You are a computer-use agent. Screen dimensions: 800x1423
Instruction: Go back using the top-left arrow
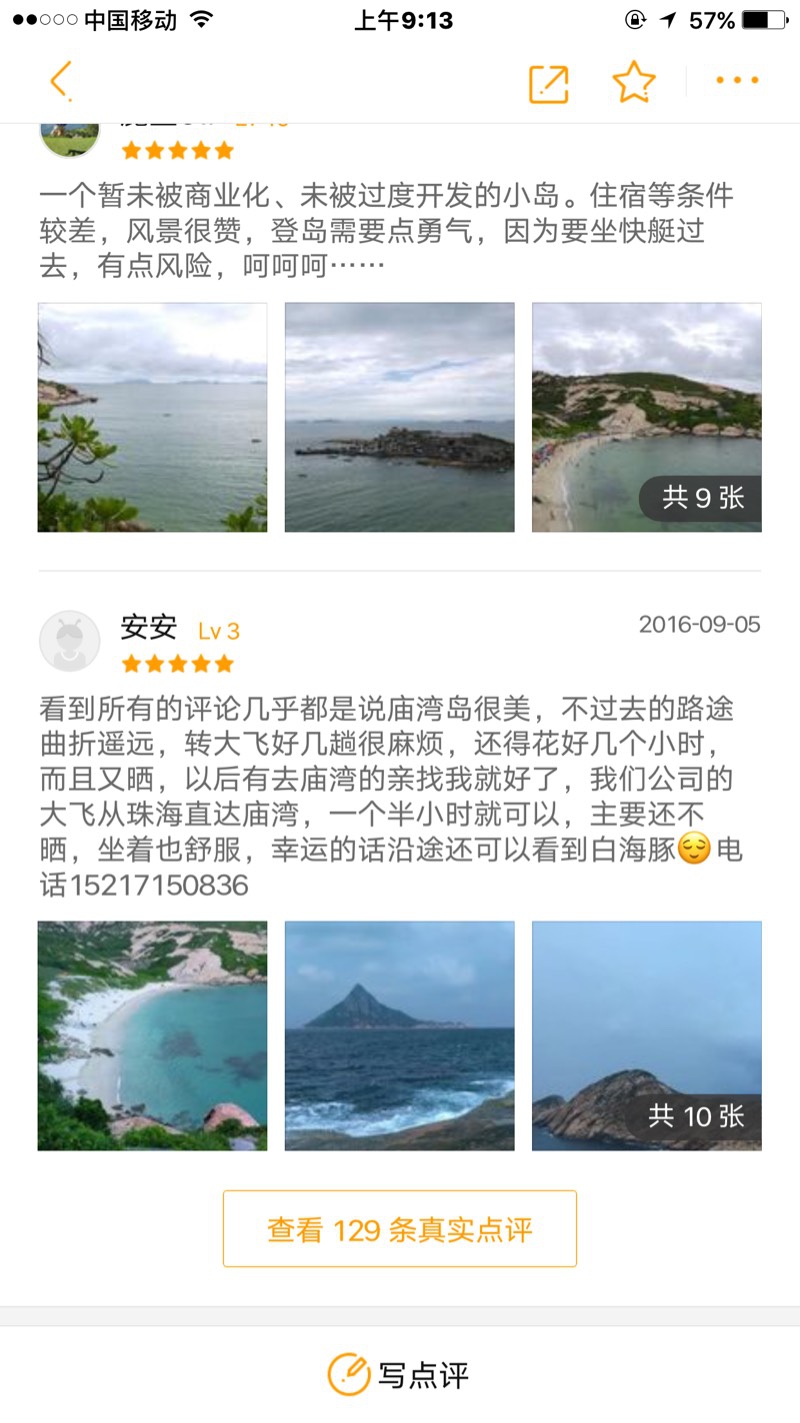(x=62, y=81)
